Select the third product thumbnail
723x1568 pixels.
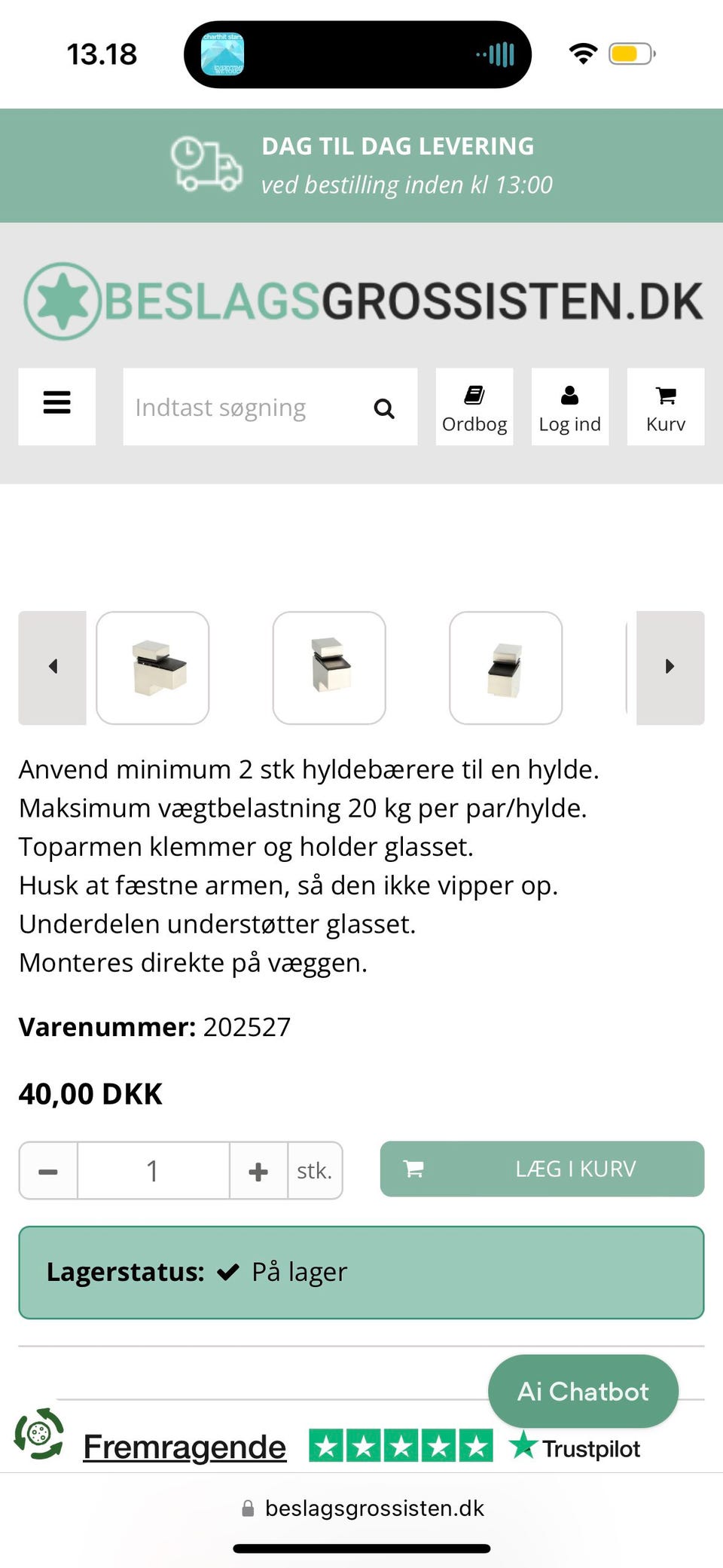point(505,668)
